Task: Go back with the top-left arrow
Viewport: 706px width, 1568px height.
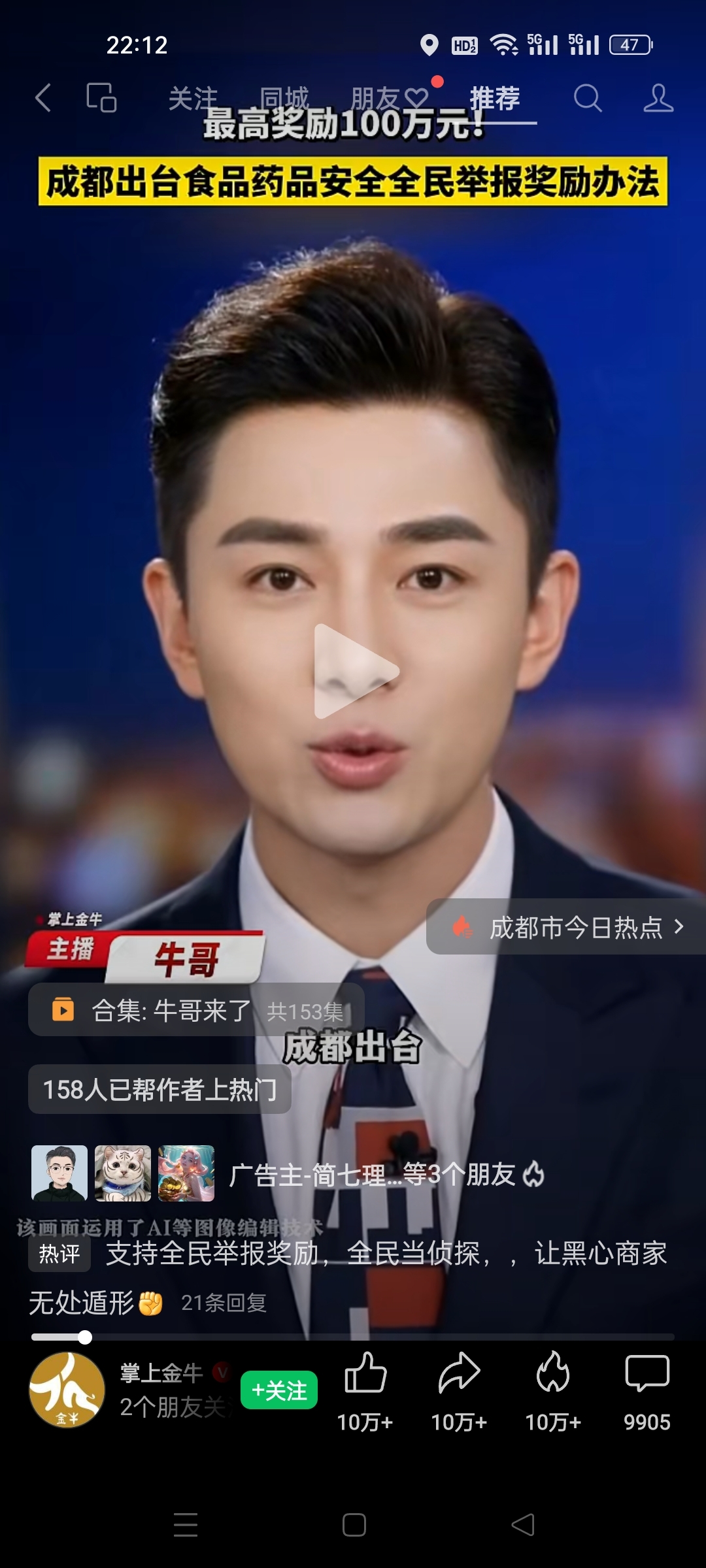Action: pyautogui.click(x=43, y=98)
